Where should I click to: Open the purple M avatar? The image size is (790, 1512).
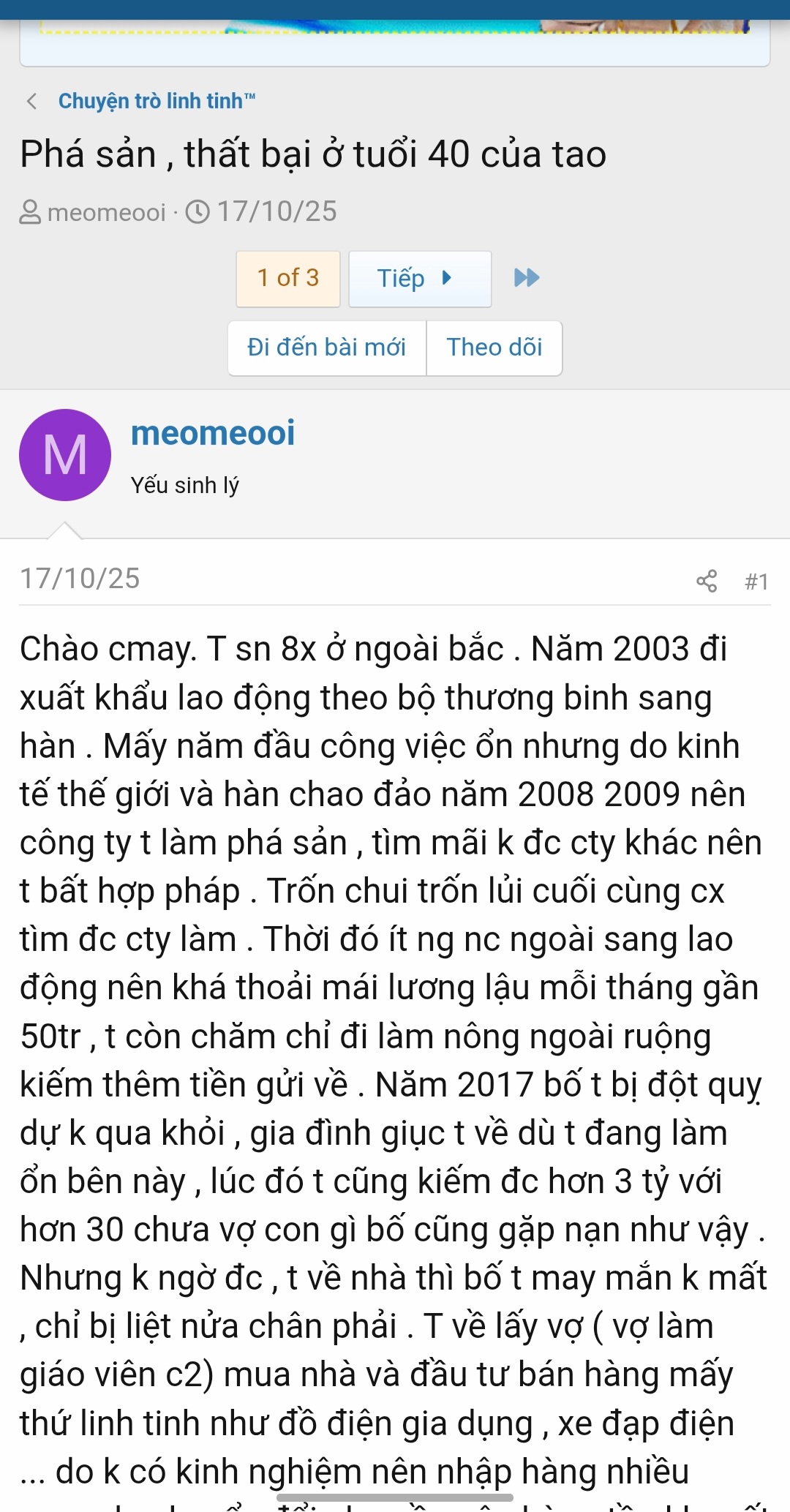coord(65,455)
